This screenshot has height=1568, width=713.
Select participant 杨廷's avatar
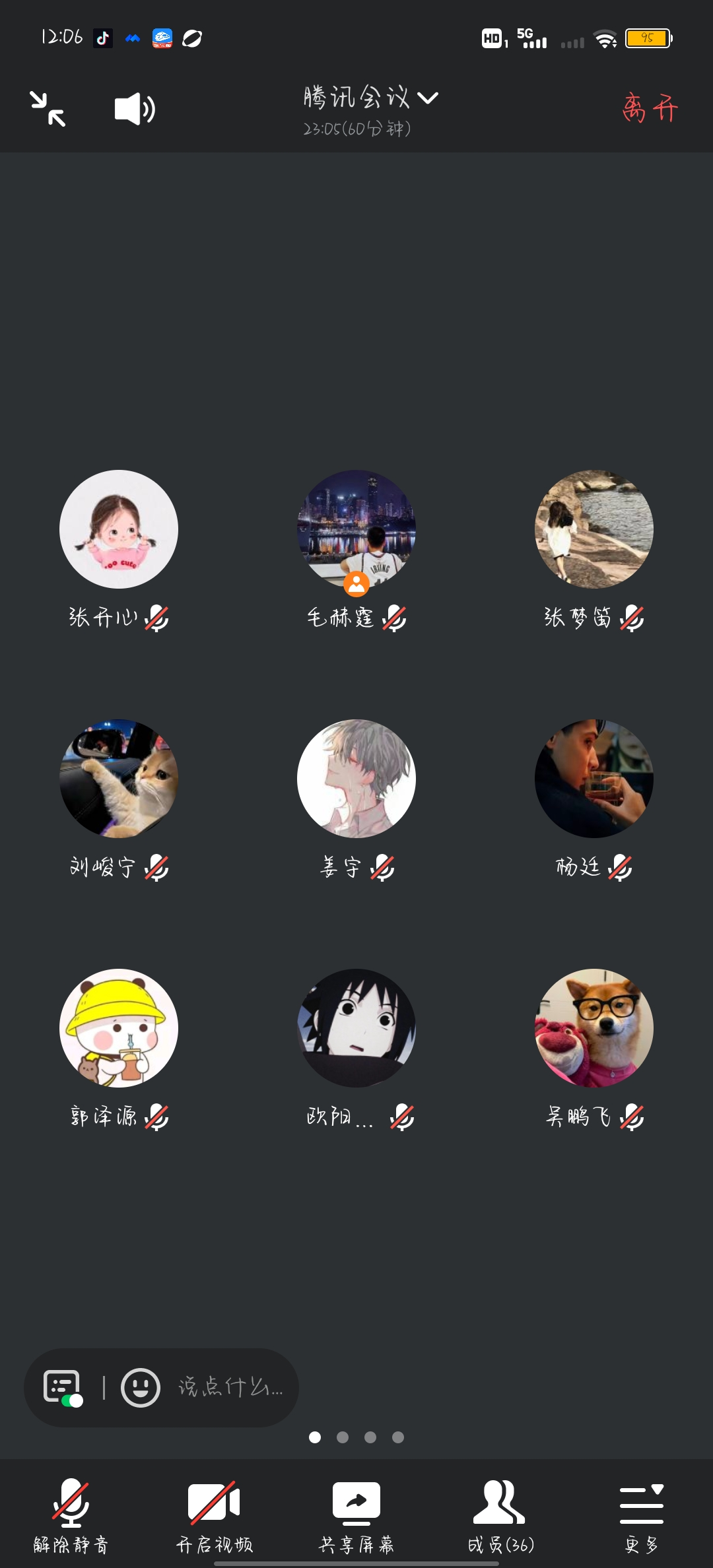[x=594, y=779]
